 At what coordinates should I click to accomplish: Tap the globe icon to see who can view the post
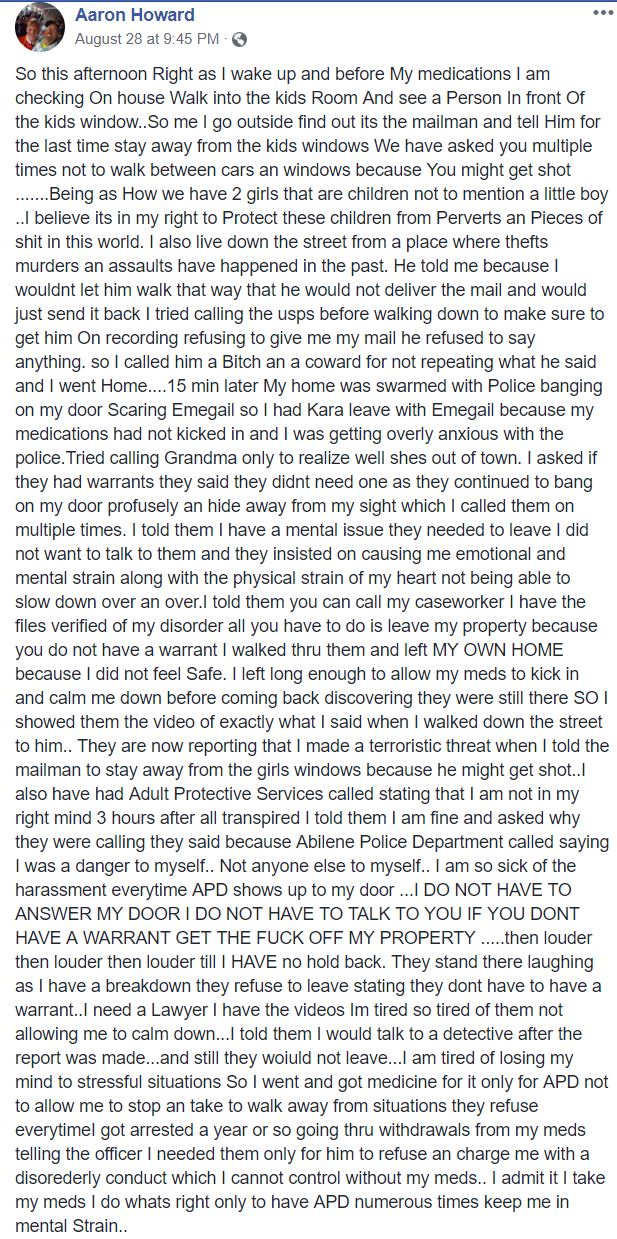239,40
